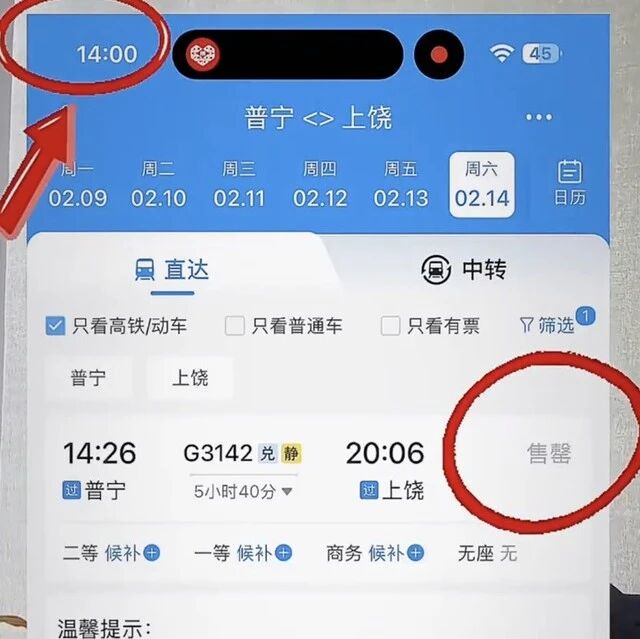640x639 pixels.
Task: Tap the 上饶 station chip
Action: pyautogui.click(x=190, y=379)
